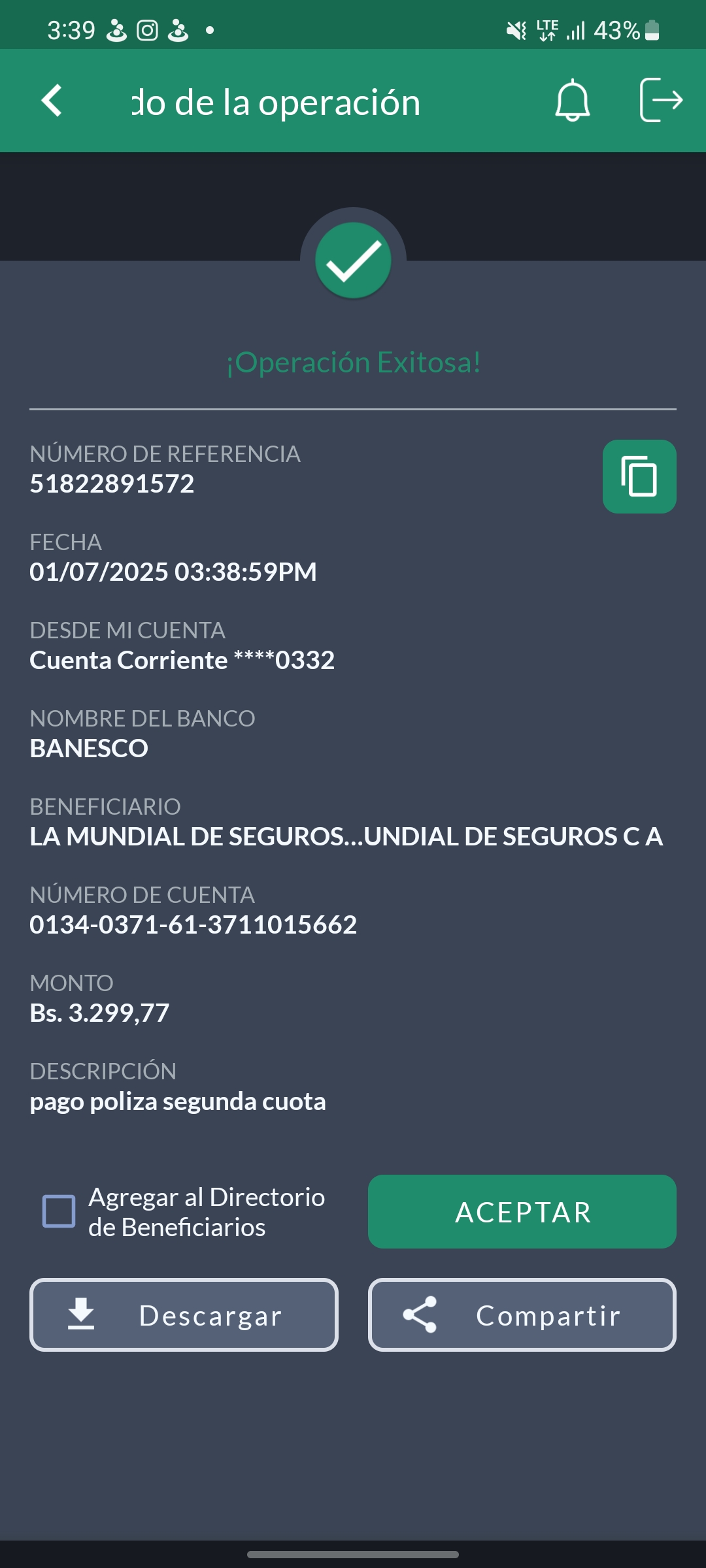The height and width of the screenshot is (1568, 706).
Task: Log out with the exit icon
Action: point(660,100)
